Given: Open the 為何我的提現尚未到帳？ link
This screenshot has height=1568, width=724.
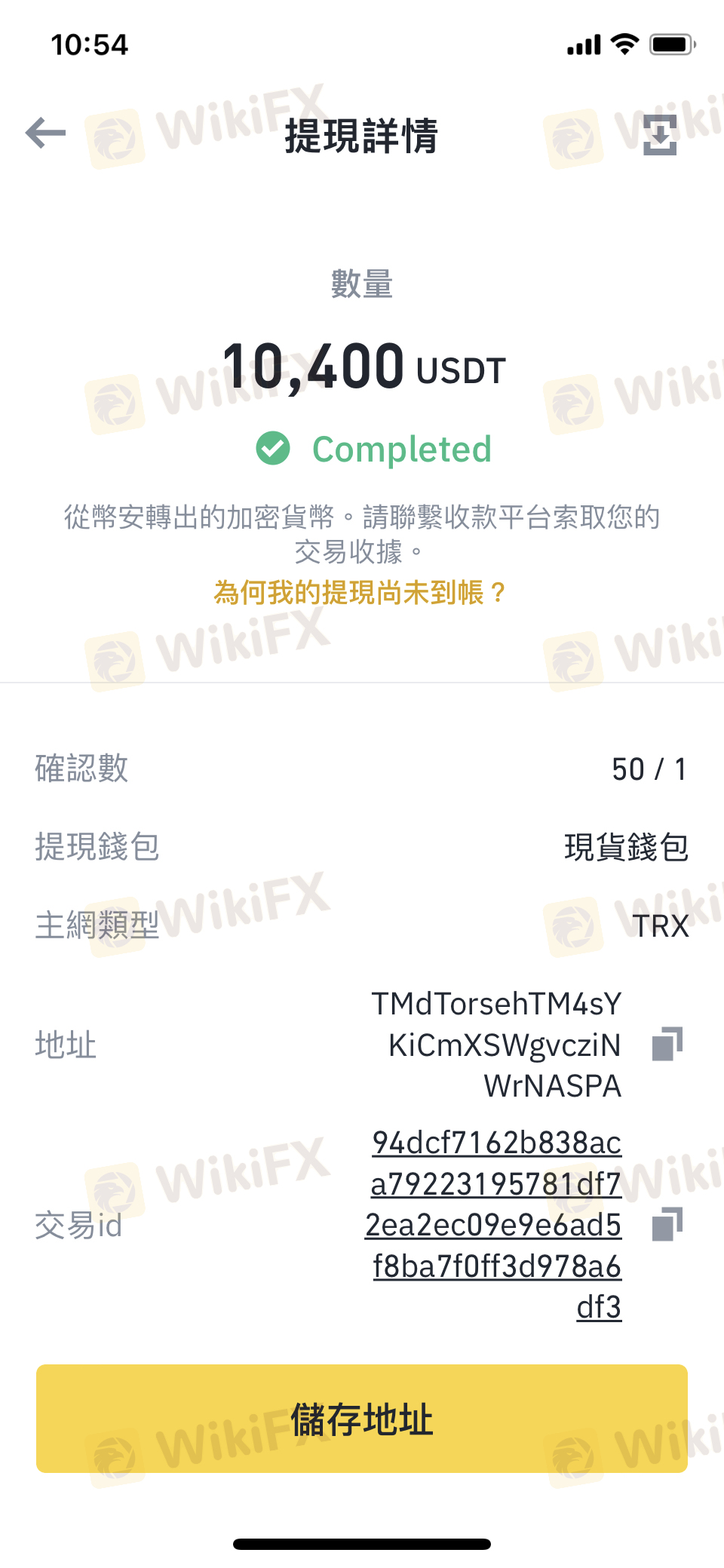Looking at the screenshot, I should pos(361,593).
